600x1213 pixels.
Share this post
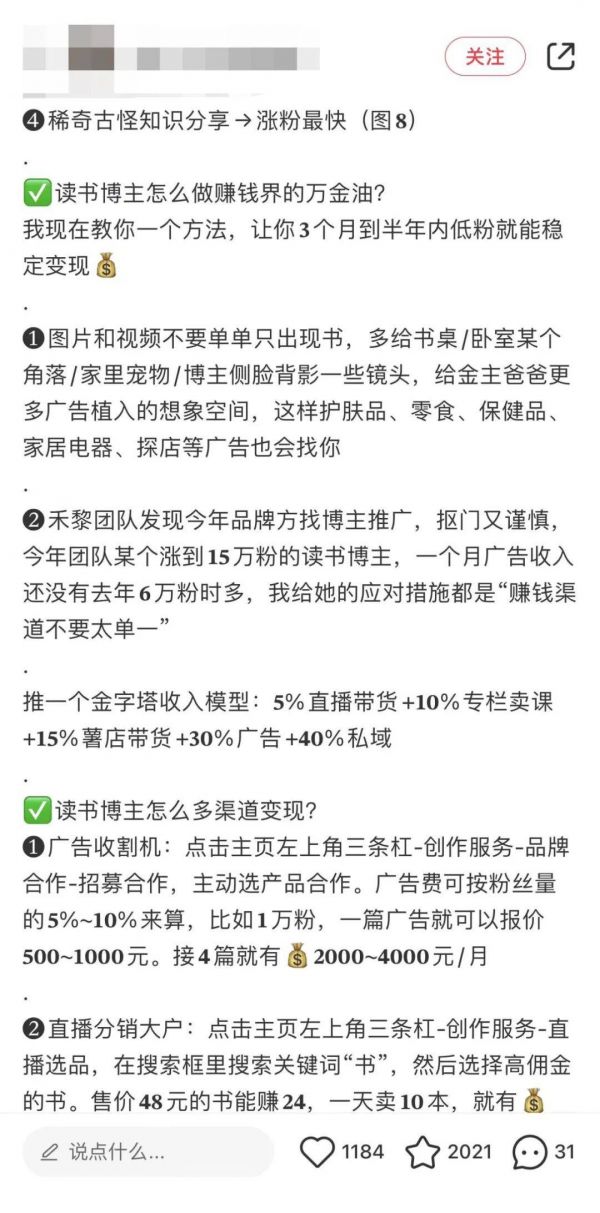[561, 57]
